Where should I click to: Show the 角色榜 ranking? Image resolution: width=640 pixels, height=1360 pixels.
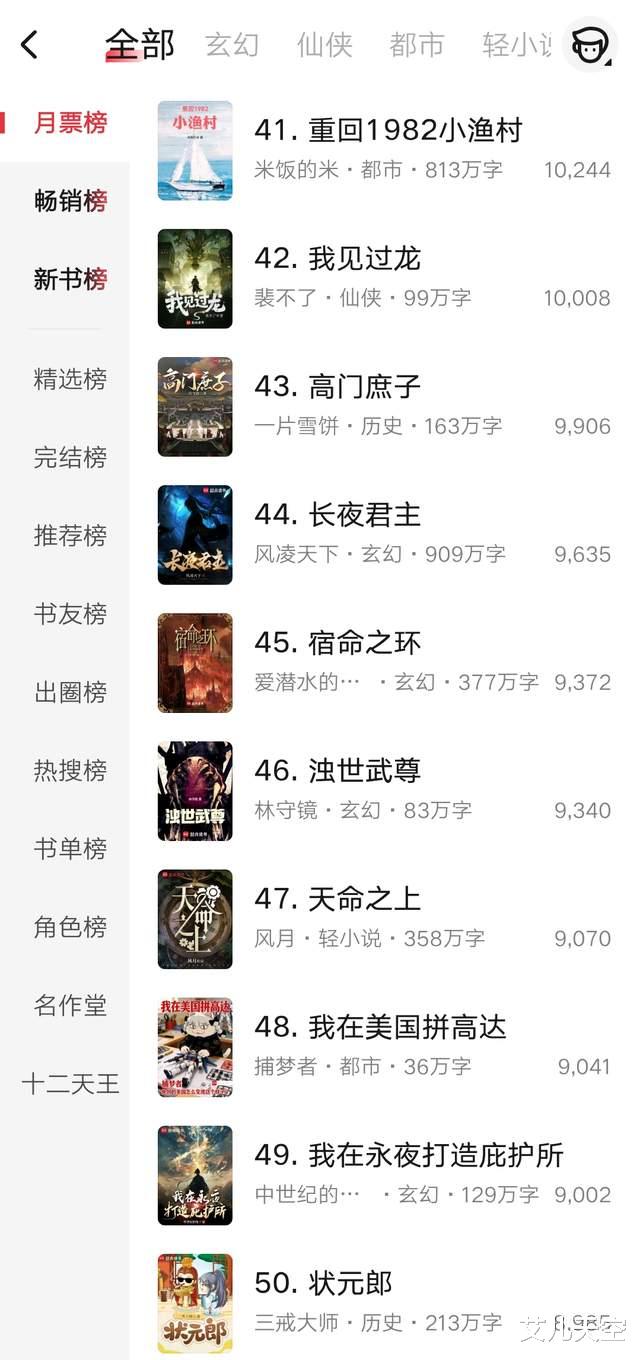[70, 927]
